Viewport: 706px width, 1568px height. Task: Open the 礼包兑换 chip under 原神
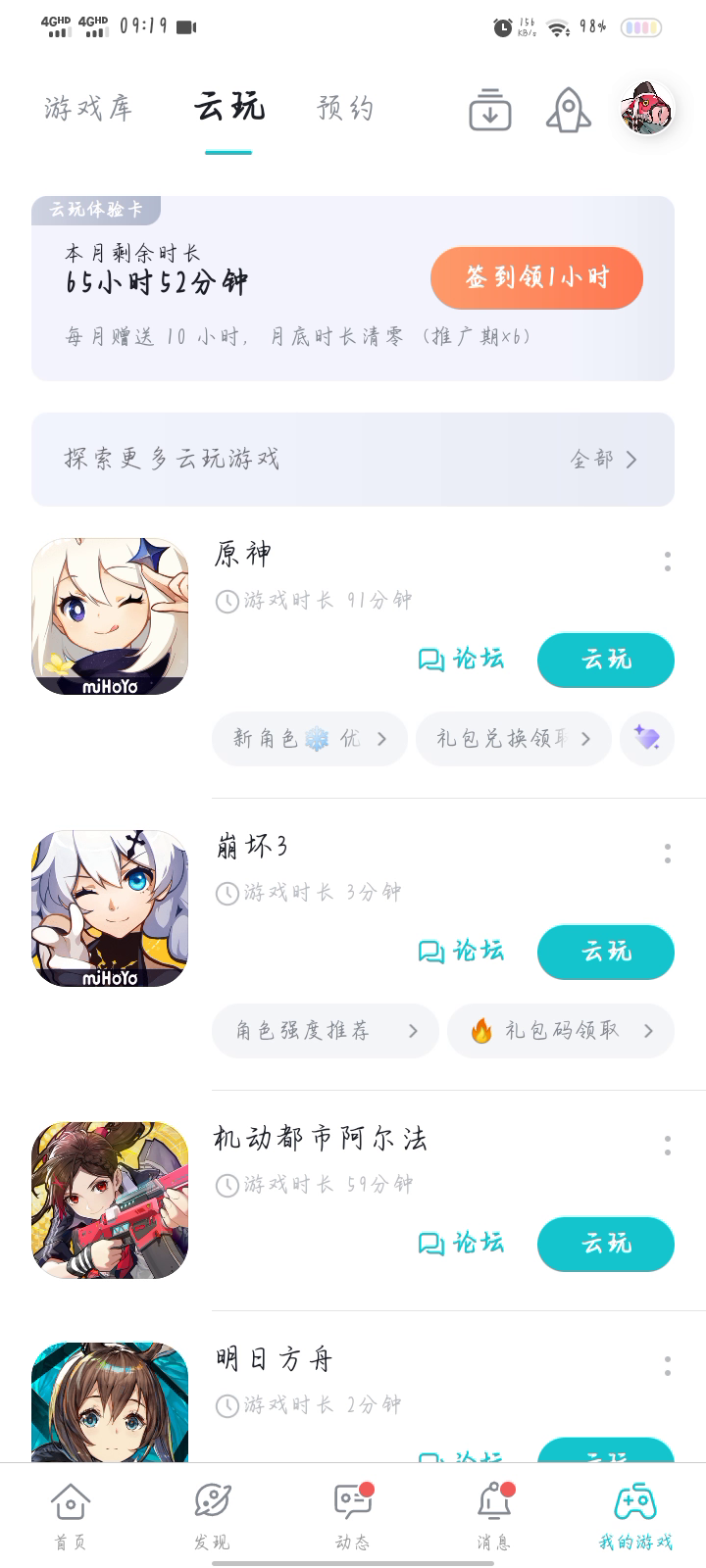tap(513, 739)
